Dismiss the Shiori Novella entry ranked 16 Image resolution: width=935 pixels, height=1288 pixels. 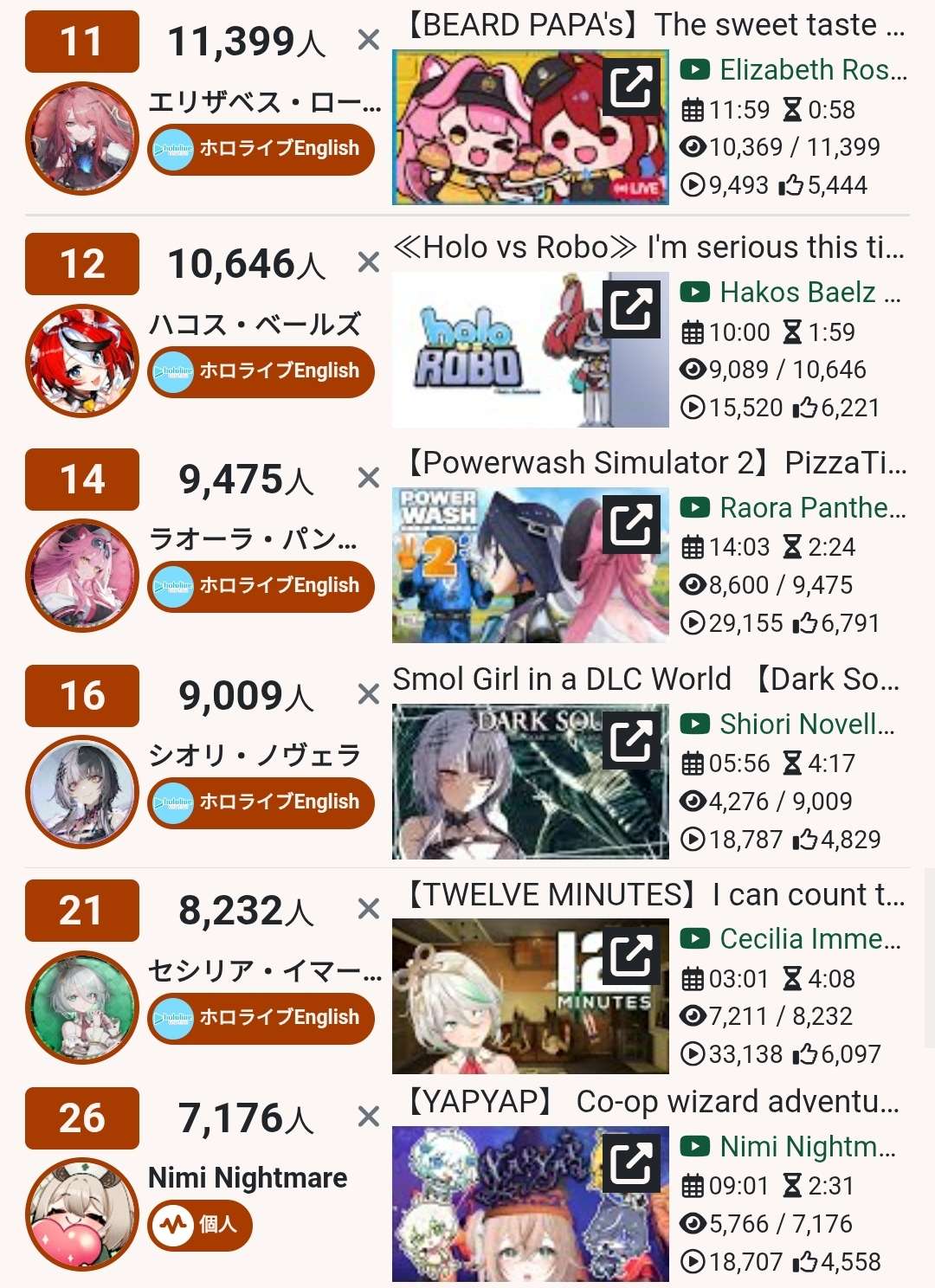click(x=369, y=694)
